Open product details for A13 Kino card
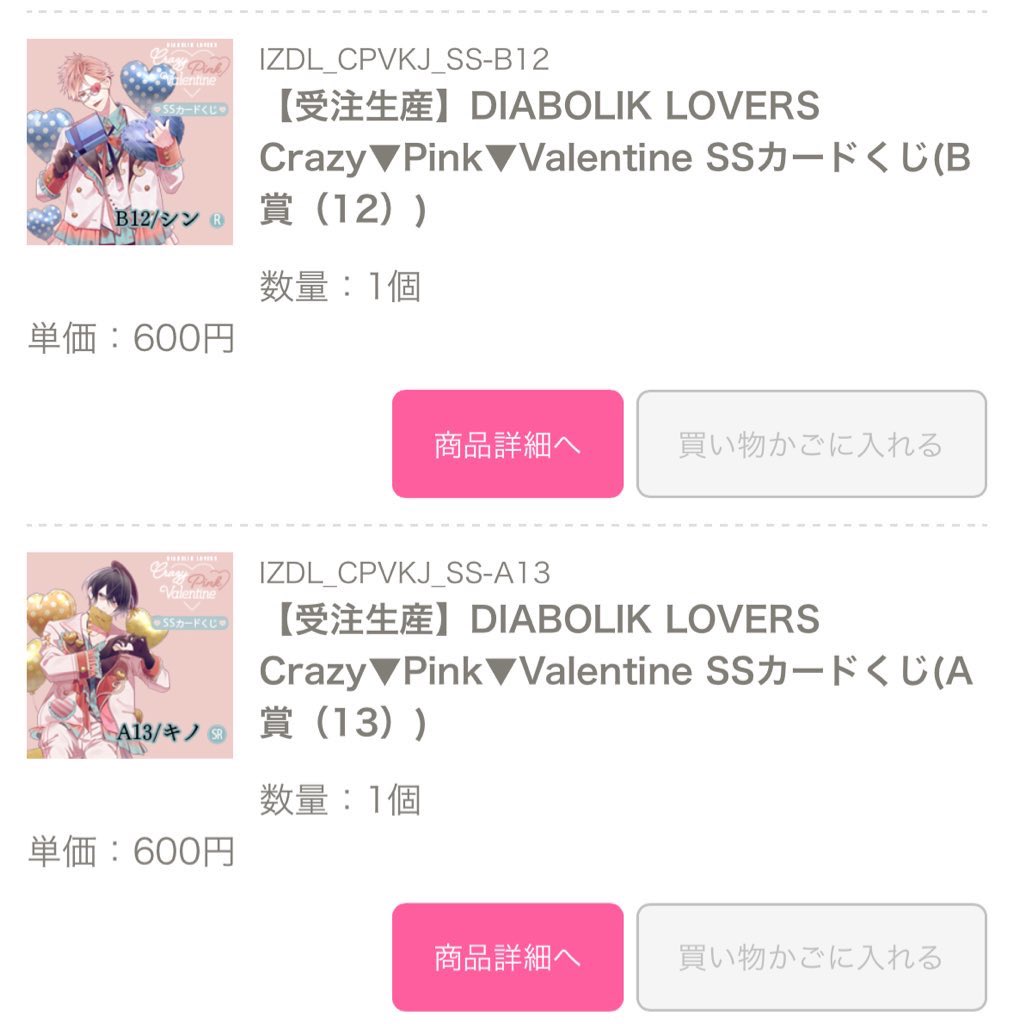Image resolution: width=1014 pixels, height=1024 pixels. coord(508,956)
